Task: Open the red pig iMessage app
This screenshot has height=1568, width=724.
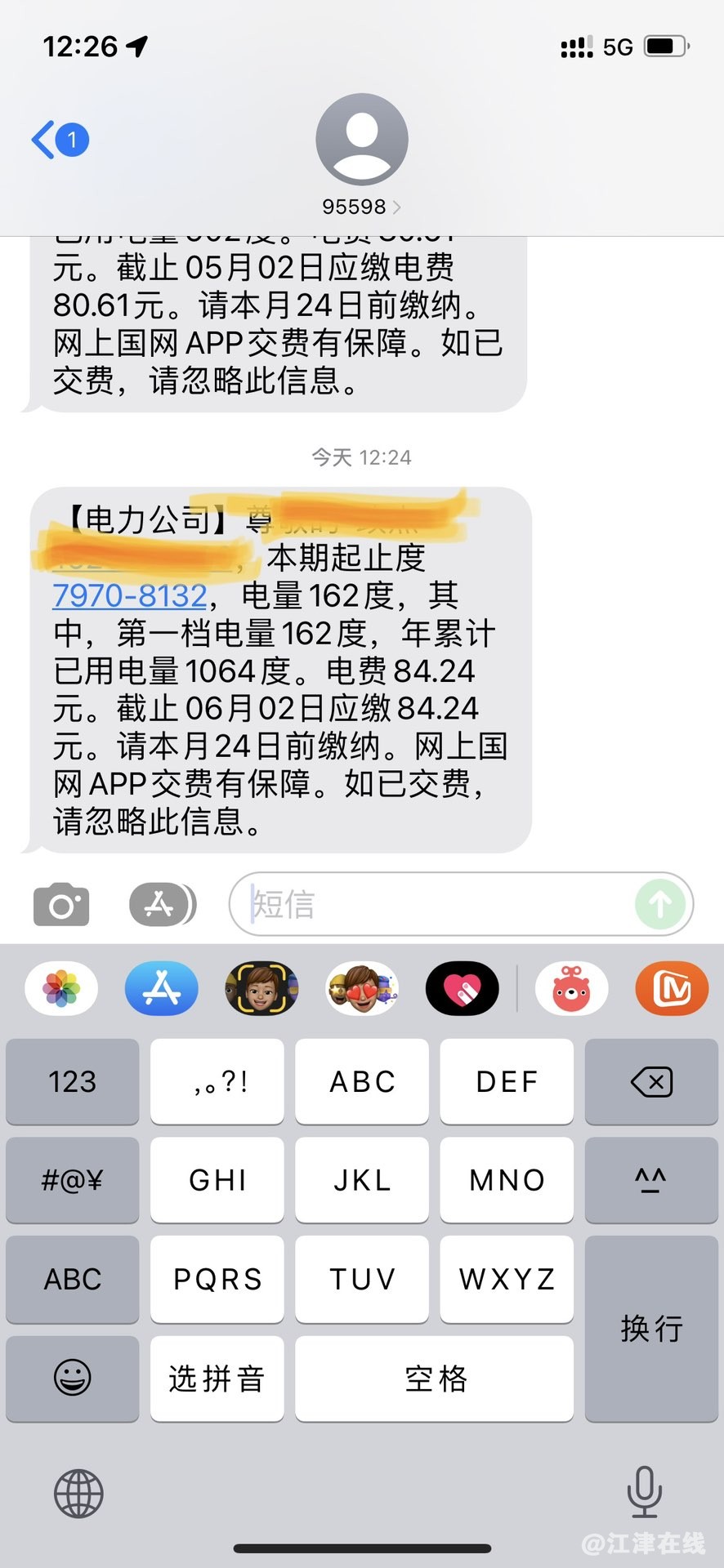Action: coord(570,989)
